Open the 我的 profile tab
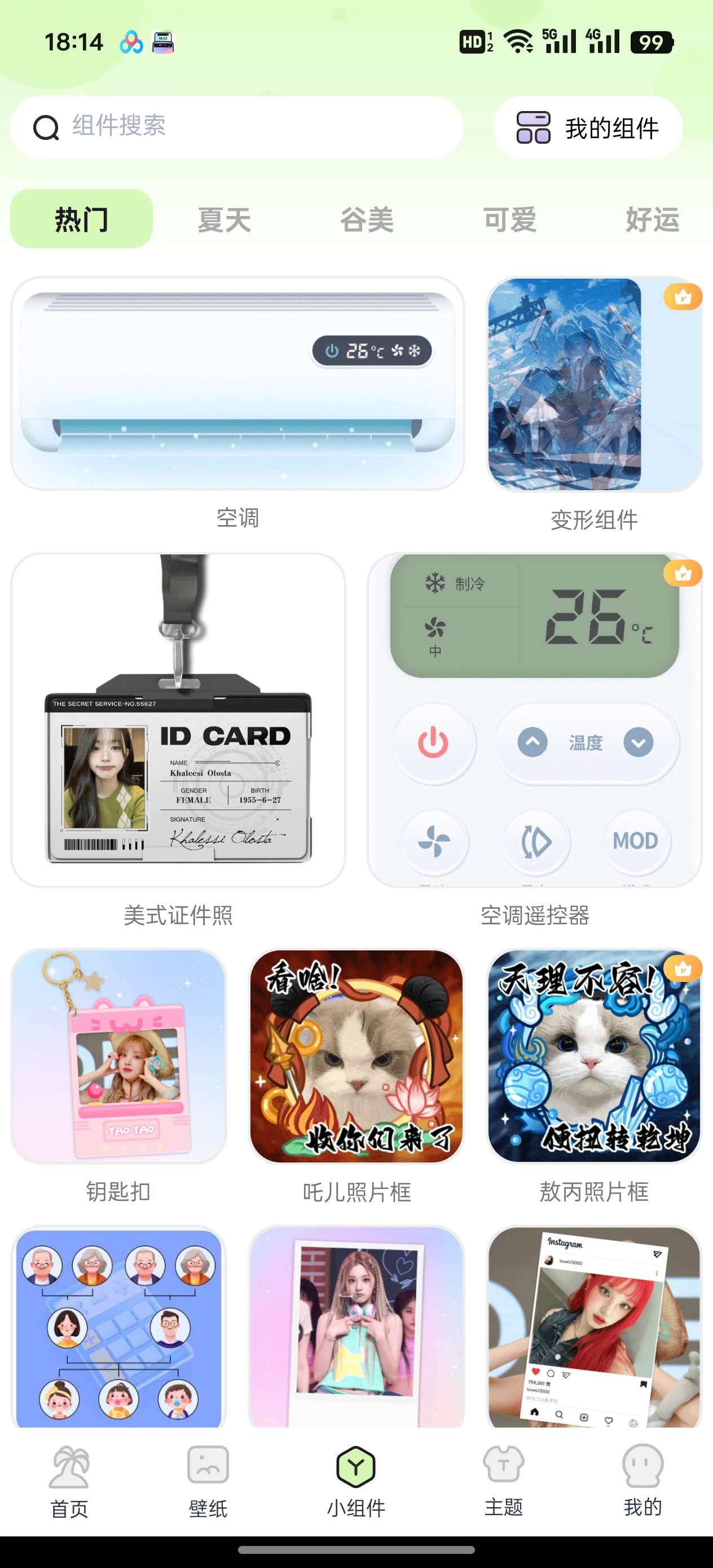713x1568 pixels. click(643, 1482)
